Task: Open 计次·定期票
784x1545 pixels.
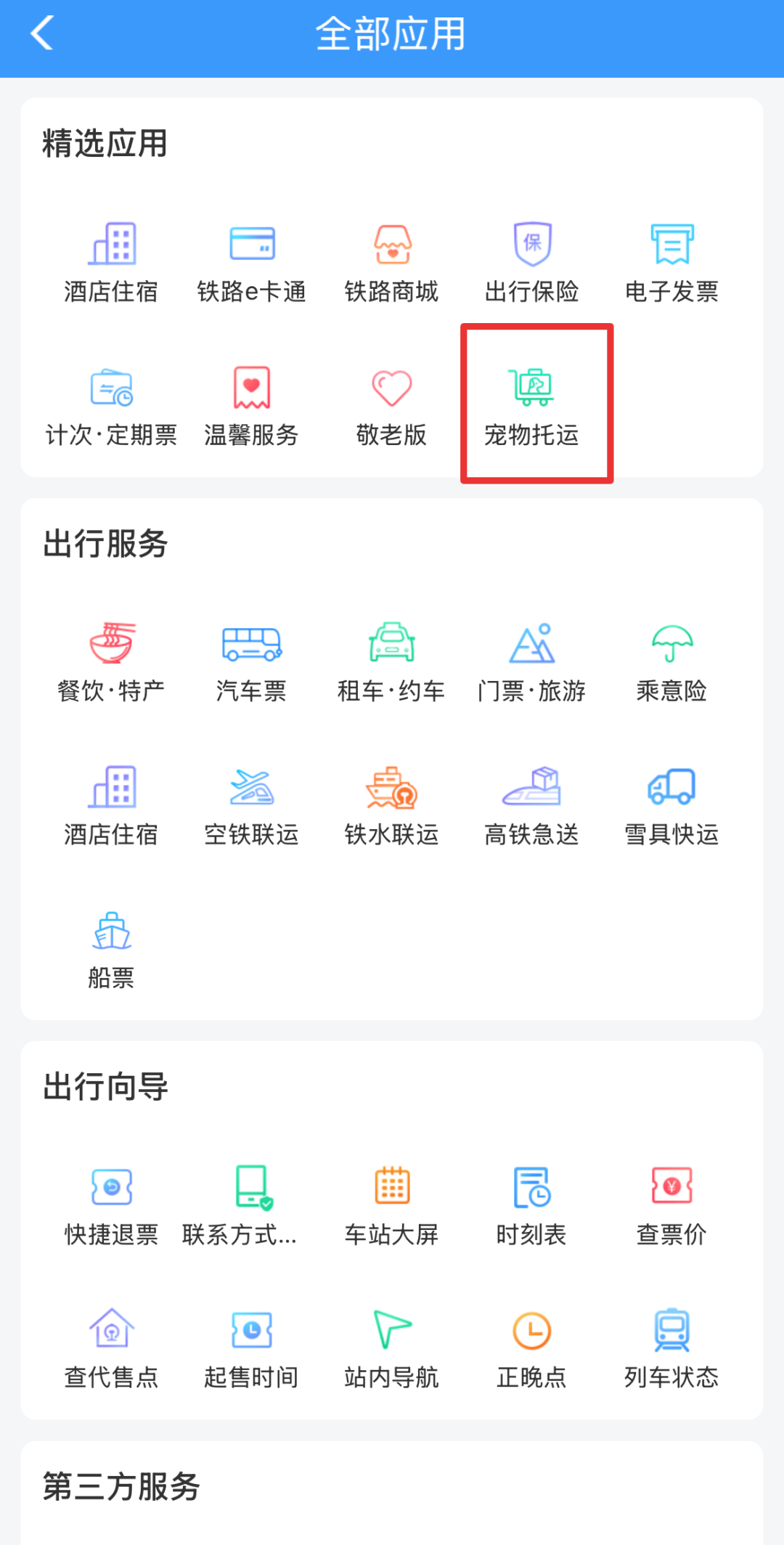Action: pyautogui.click(x=111, y=405)
